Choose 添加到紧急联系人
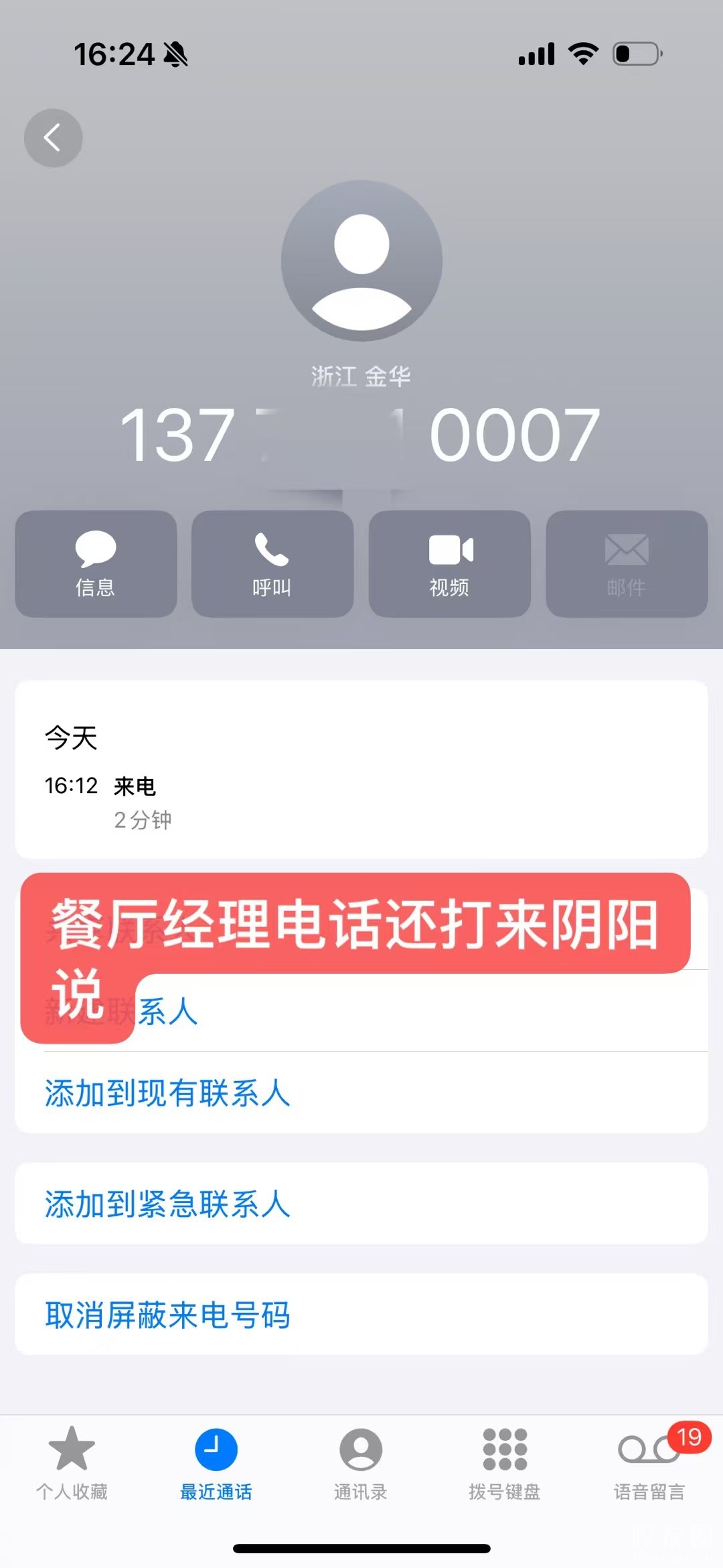This screenshot has width=723, height=1568. pos(167,1204)
